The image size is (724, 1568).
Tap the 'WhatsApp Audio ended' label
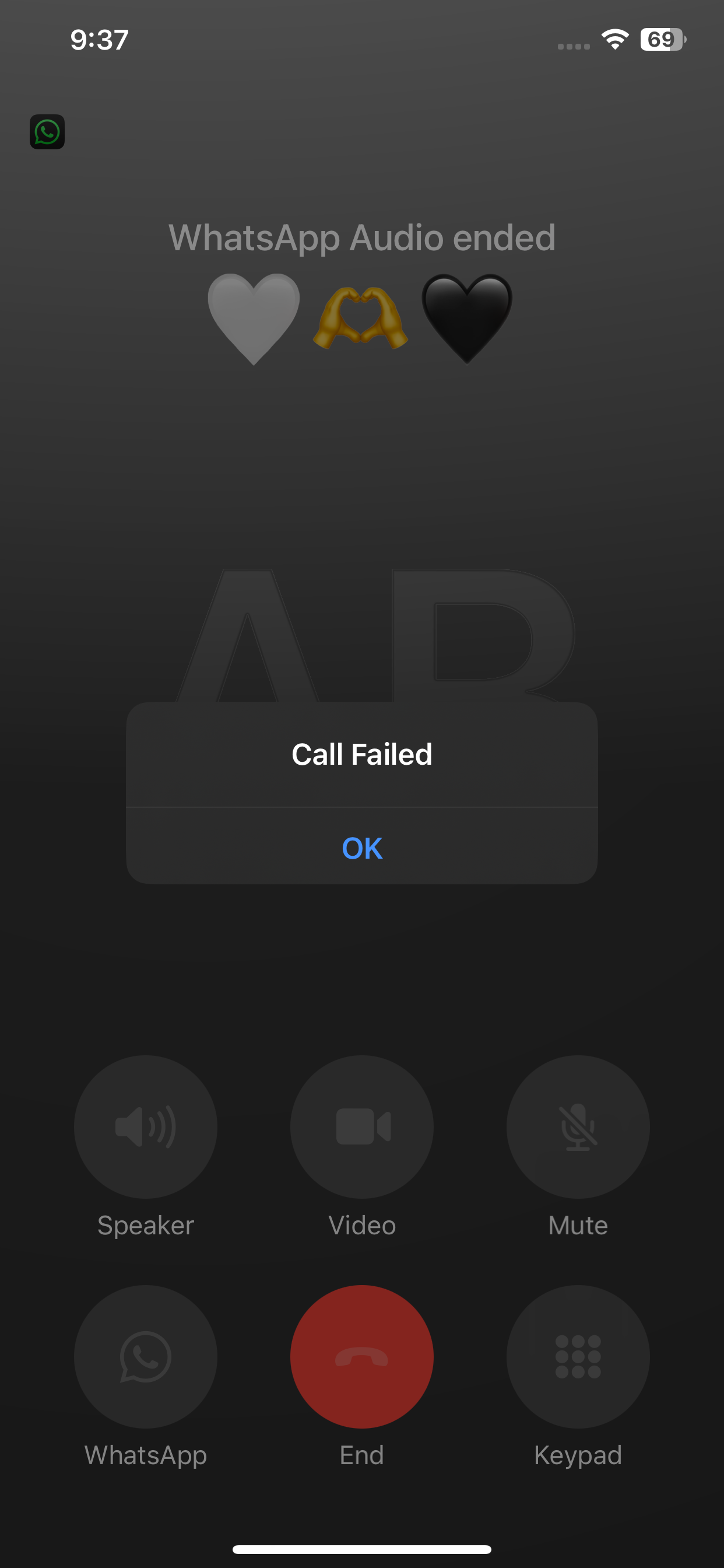tap(361, 237)
